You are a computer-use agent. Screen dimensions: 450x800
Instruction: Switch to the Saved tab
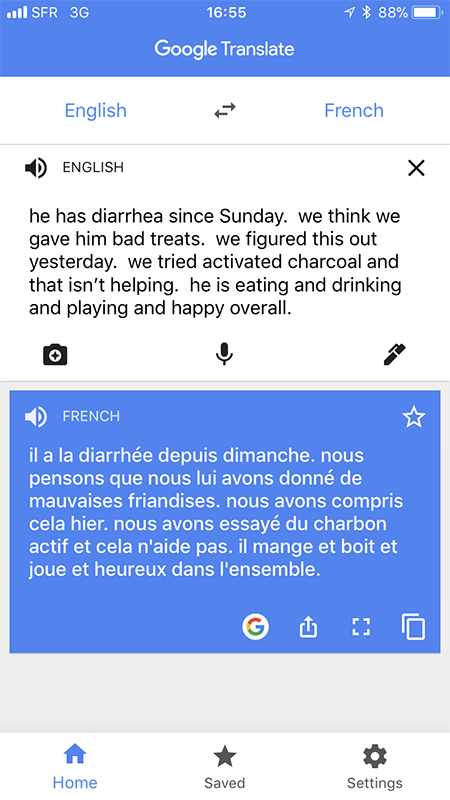coord(224,767)
